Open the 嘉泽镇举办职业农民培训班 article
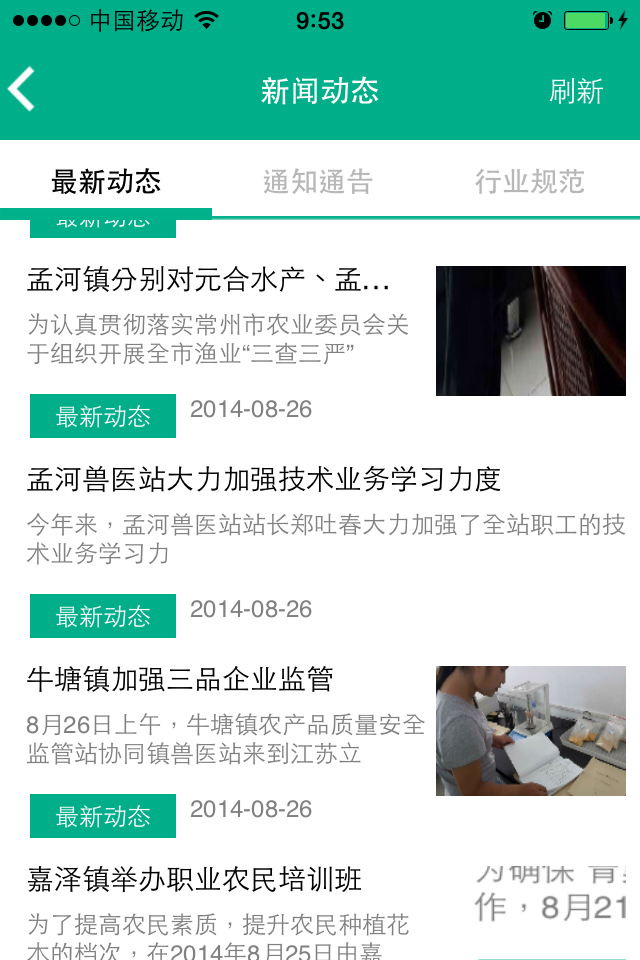The image size is (640, 960). tap(195, 880)
